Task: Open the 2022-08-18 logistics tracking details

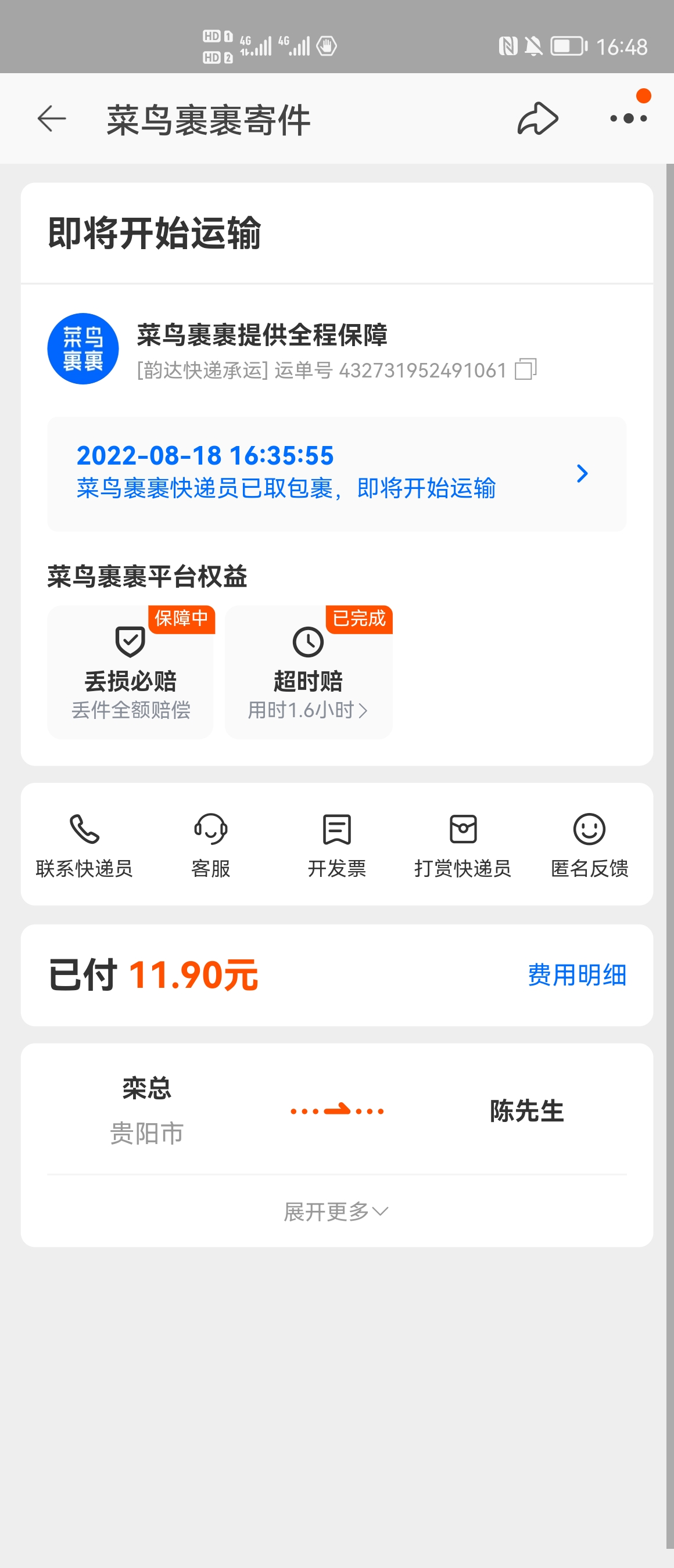Action: click(336, 473)
